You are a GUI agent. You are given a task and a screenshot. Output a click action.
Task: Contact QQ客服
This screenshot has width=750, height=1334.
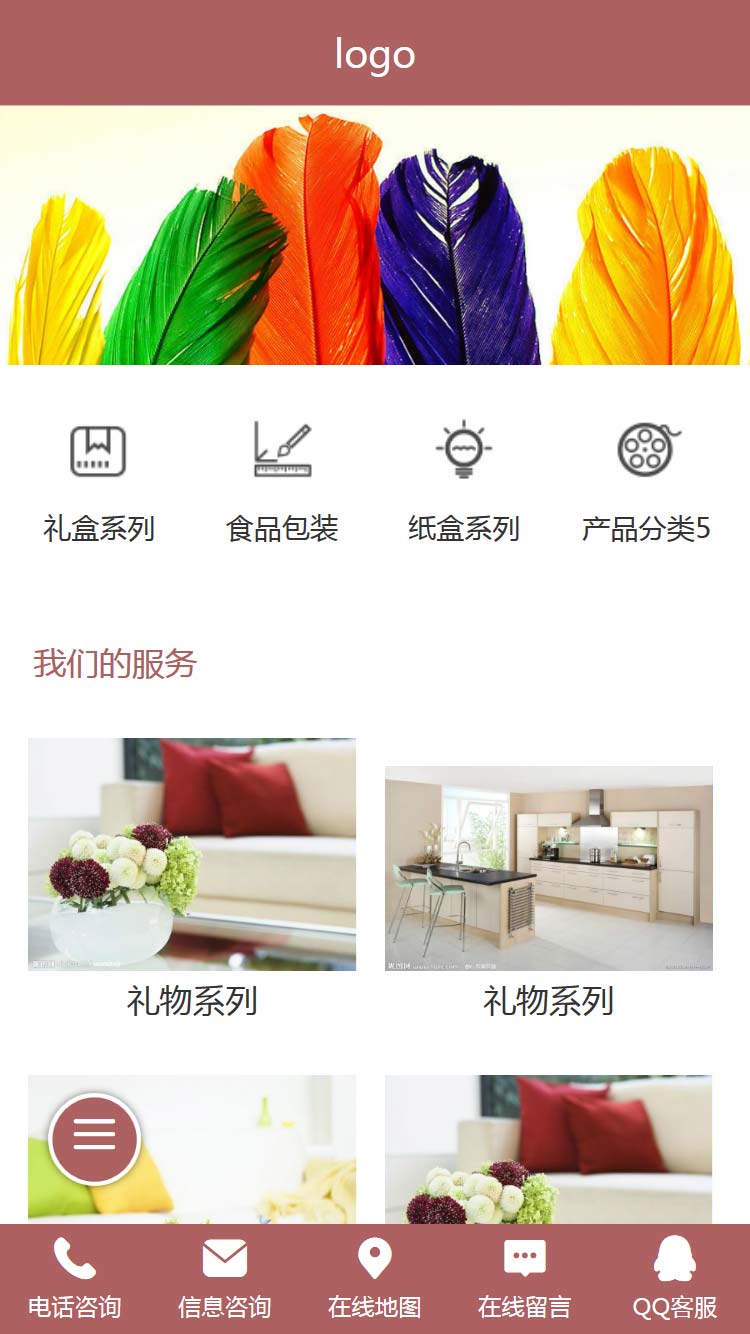coord(675,1279)
